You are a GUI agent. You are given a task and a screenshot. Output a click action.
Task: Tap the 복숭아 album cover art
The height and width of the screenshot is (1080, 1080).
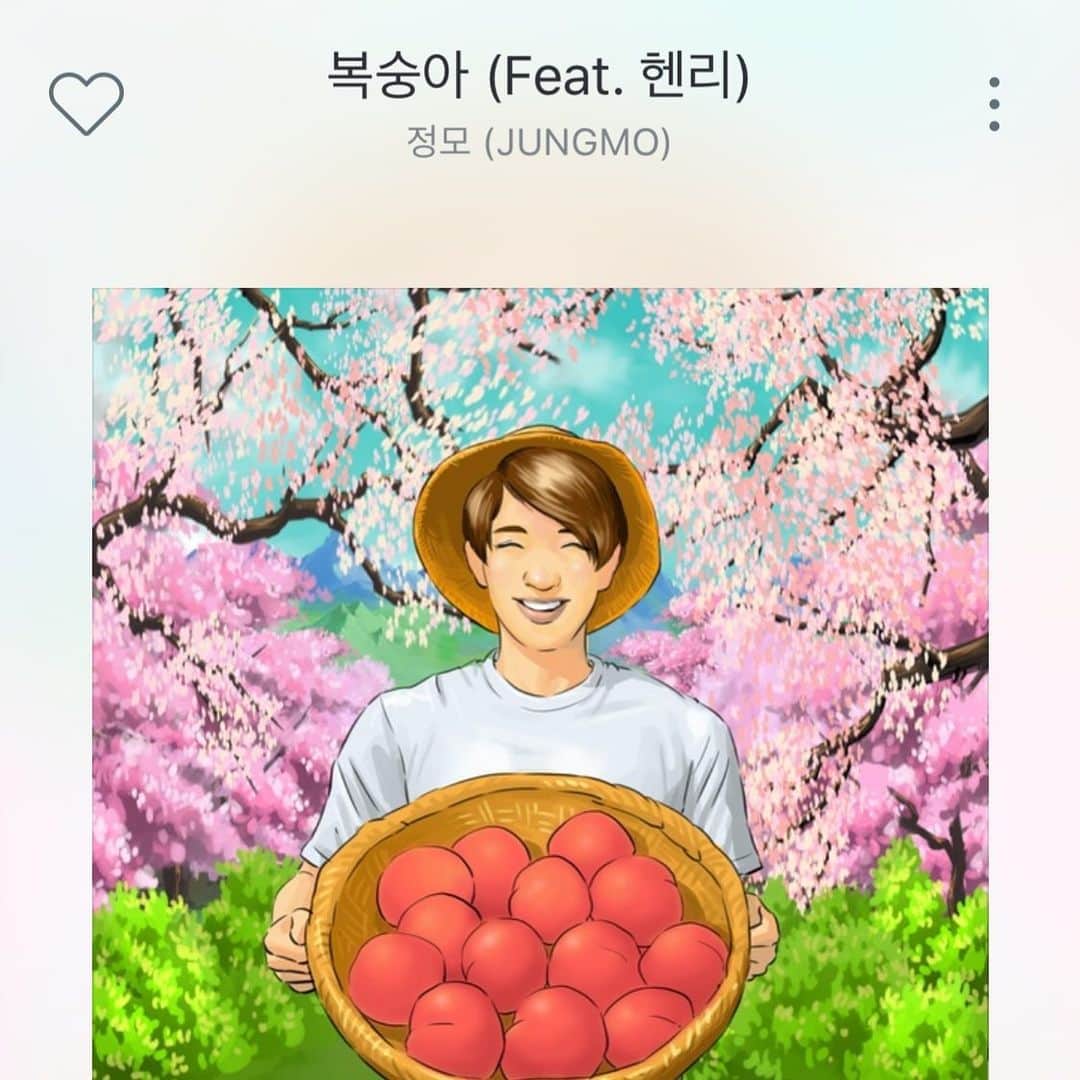pyautogui.click(x=540, y=684)
